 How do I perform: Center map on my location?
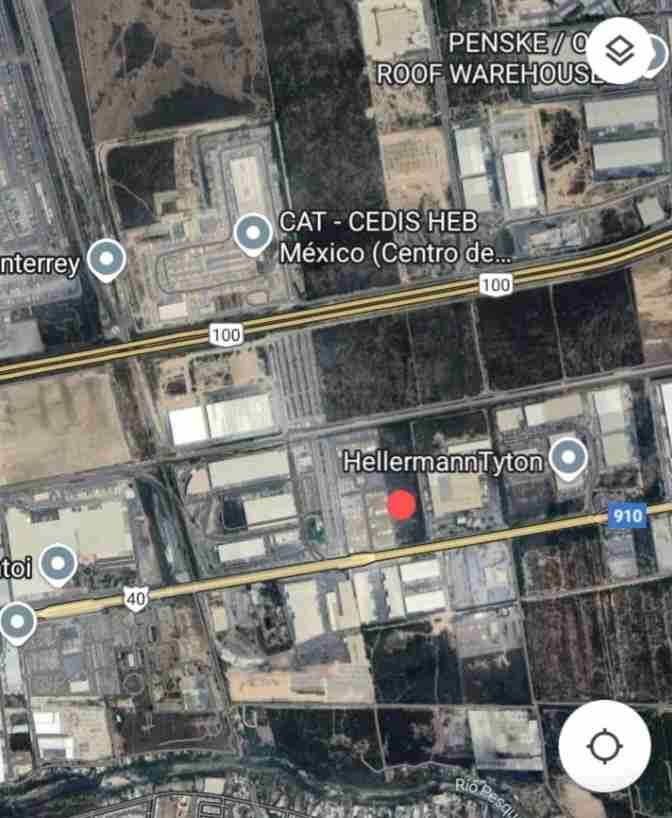tap(605, 746)
